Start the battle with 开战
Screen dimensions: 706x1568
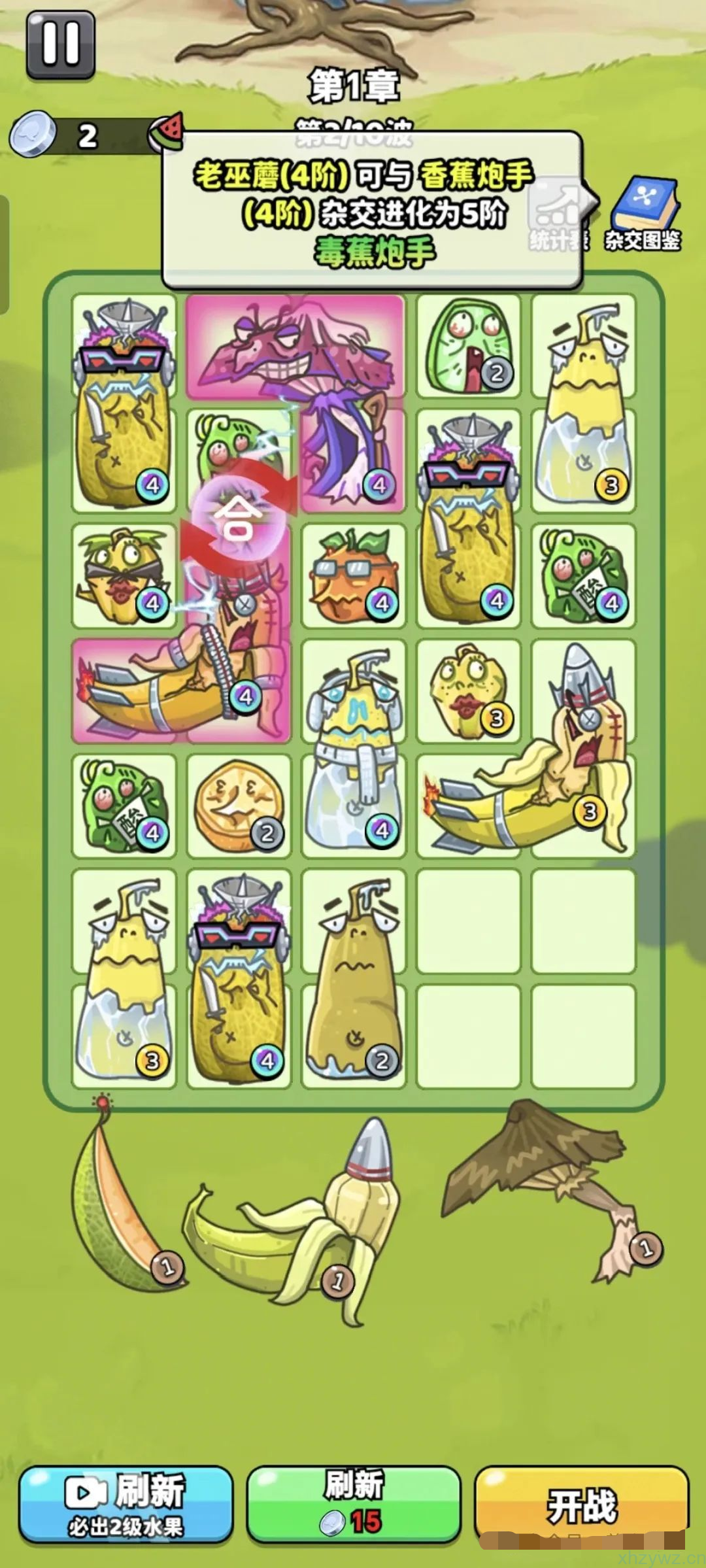click(581, 1504)
